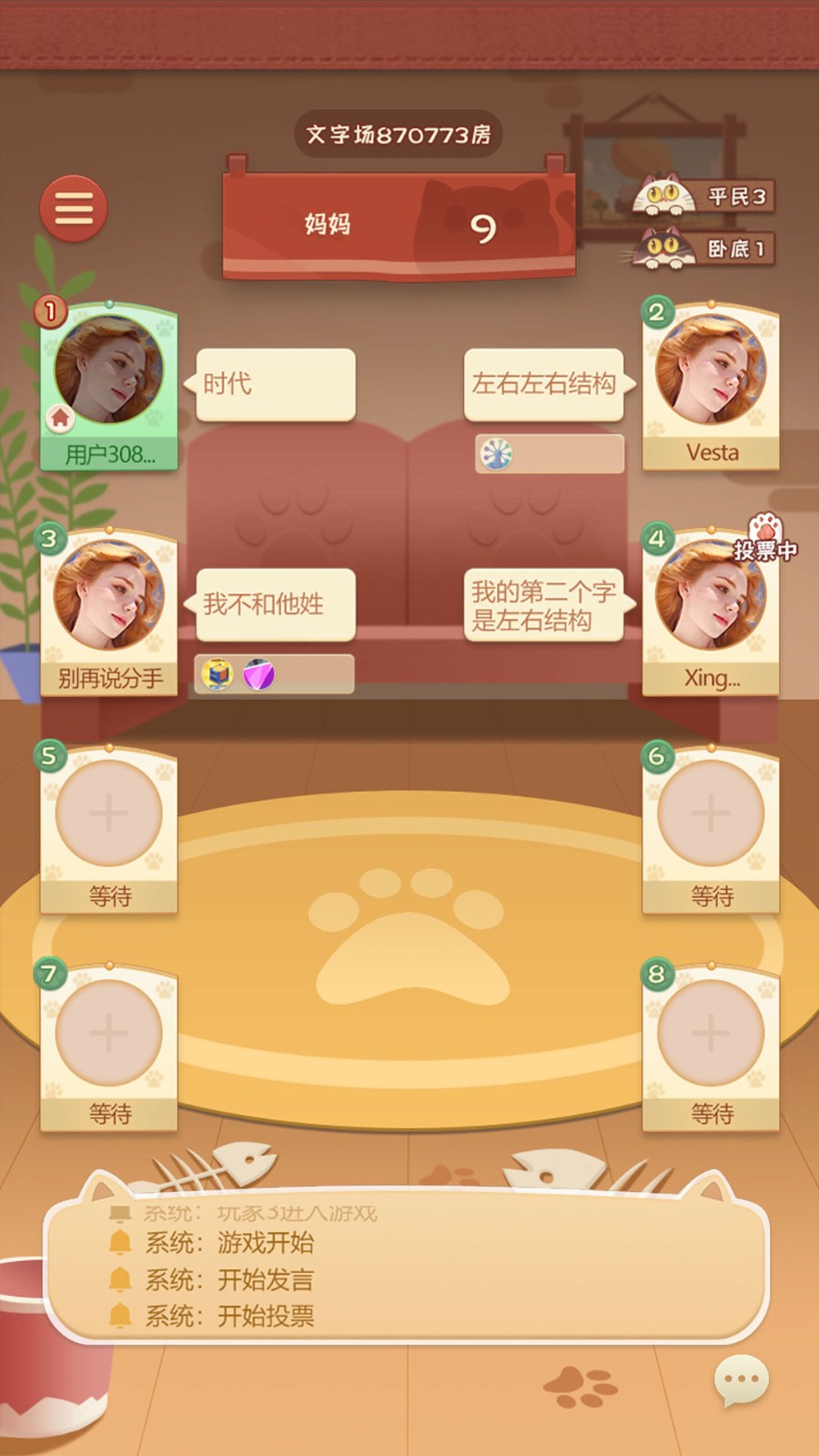Viewport: 819px width, 1456px height.
Task: Tap empty seat number 6
Action: (711, 813)
